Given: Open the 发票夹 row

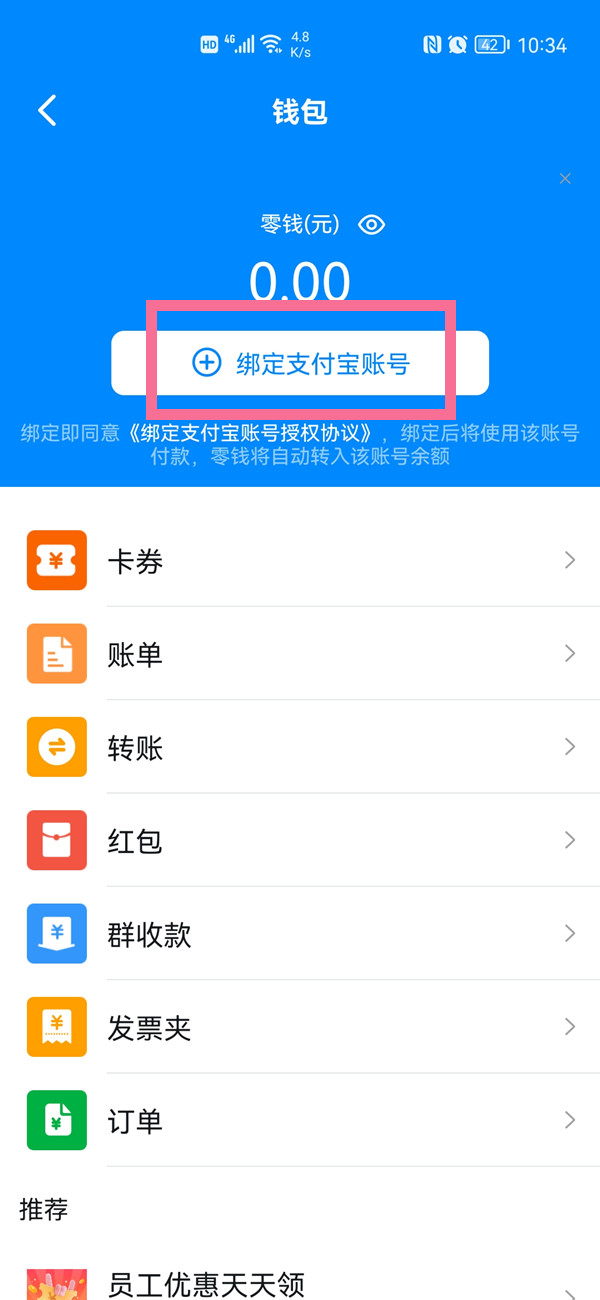Looking at the screenshot, I should (x=300, y=1027).
